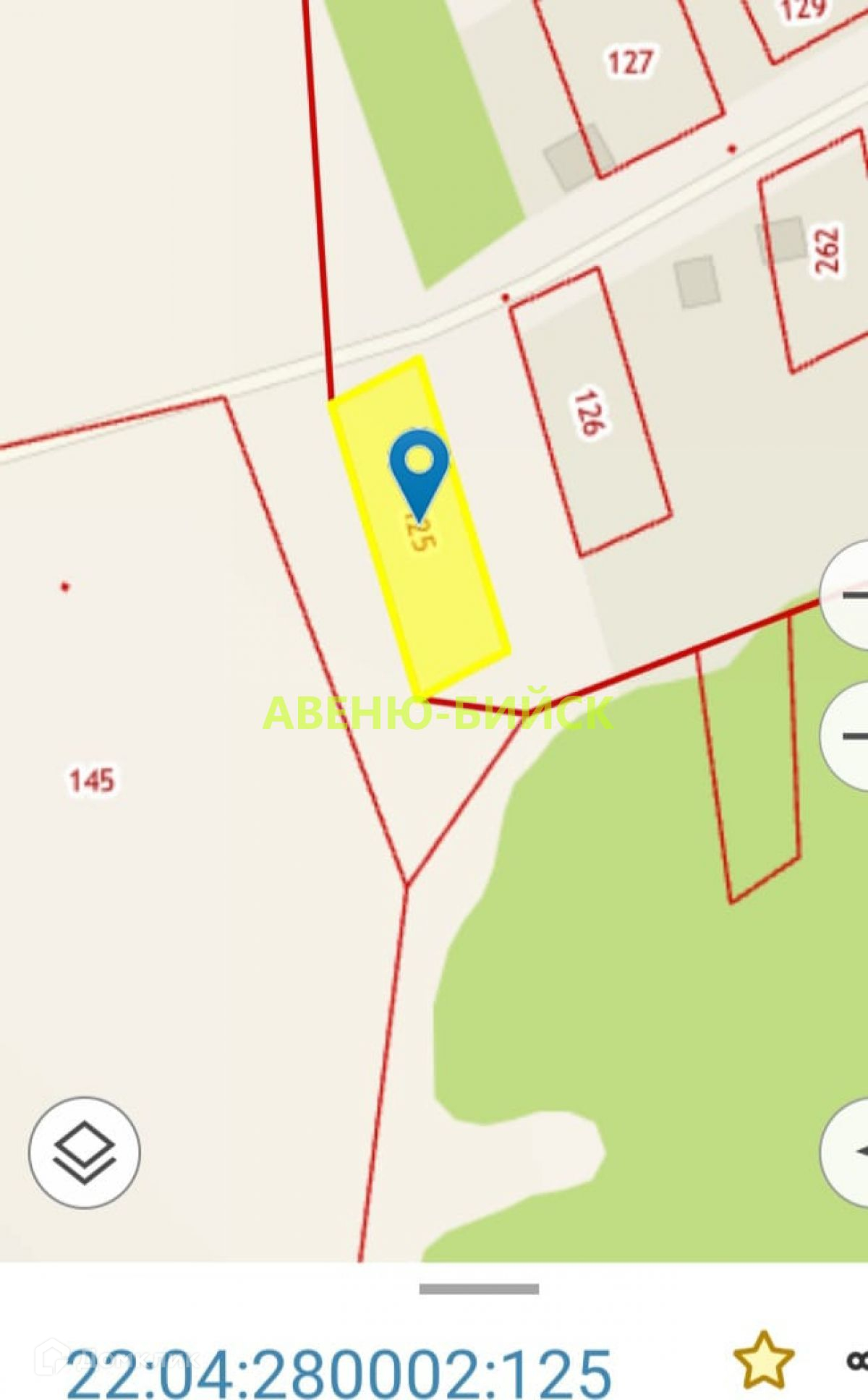Open the map layers button

pyautogui.click(x=84, y=1153)
